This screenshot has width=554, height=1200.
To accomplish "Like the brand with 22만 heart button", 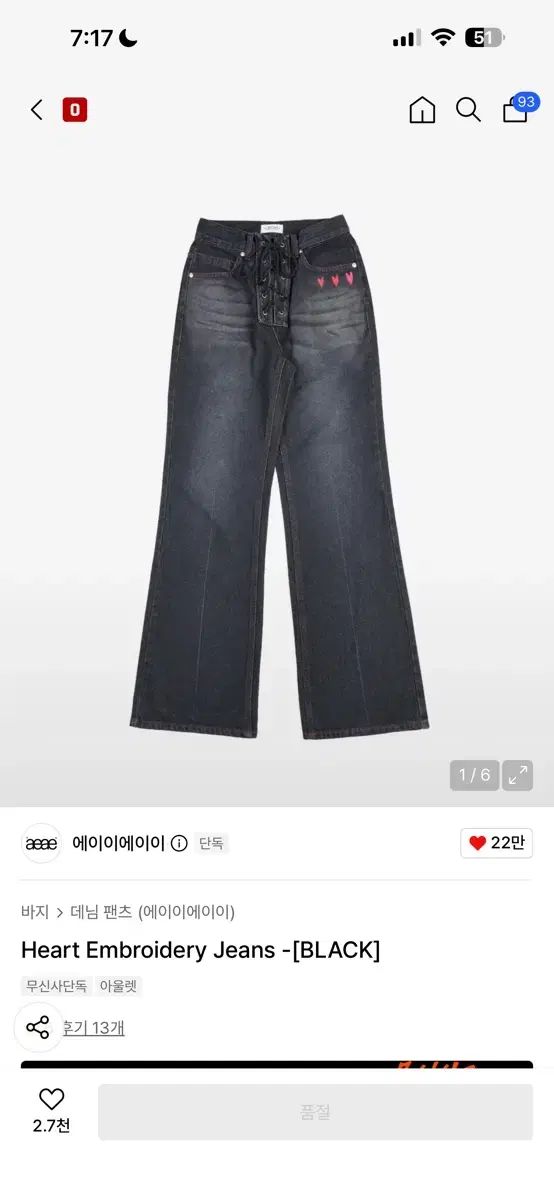I will [496, 843].
